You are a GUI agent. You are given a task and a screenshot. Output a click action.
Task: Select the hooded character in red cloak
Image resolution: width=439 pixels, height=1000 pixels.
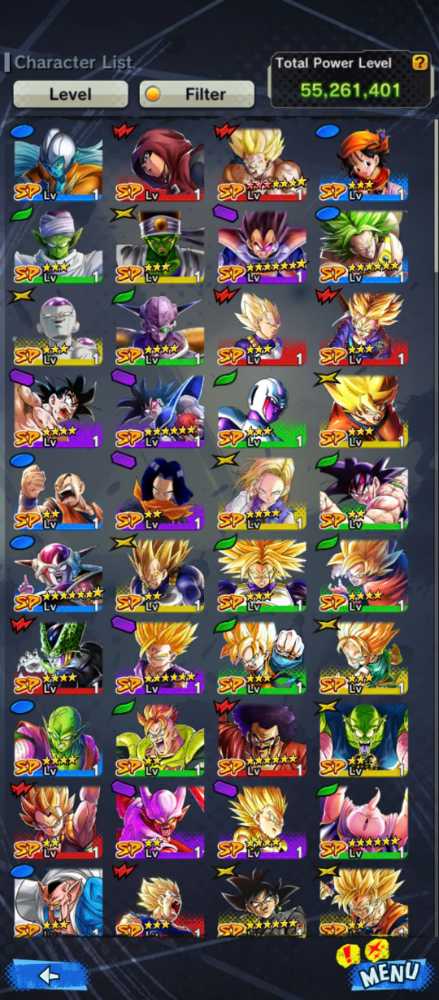tap(160, 163)
